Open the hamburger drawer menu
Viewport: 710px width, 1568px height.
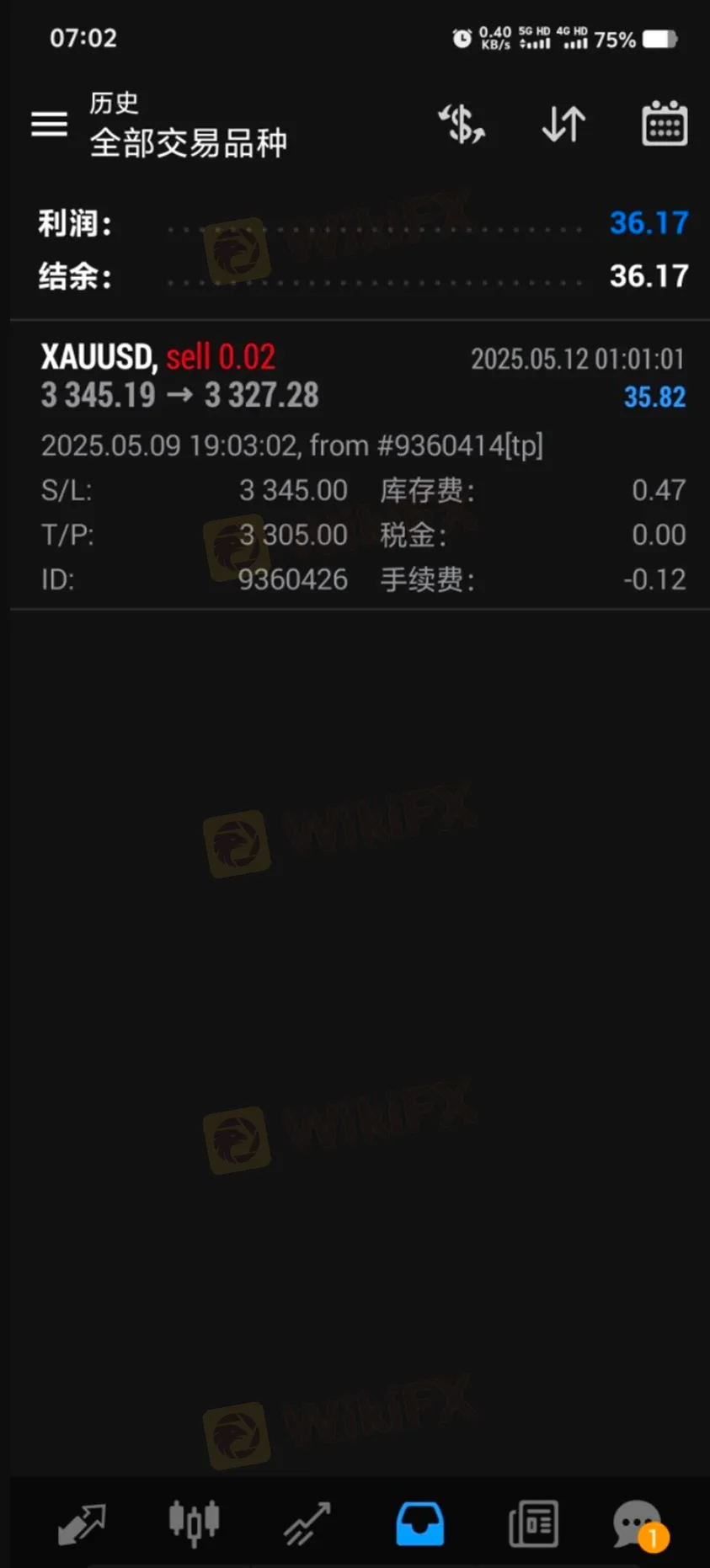point(50,125)
